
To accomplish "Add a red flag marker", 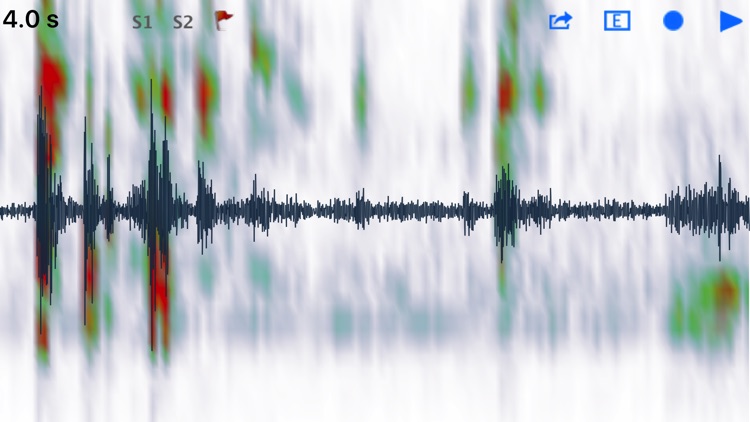I will tap(224, 20).
